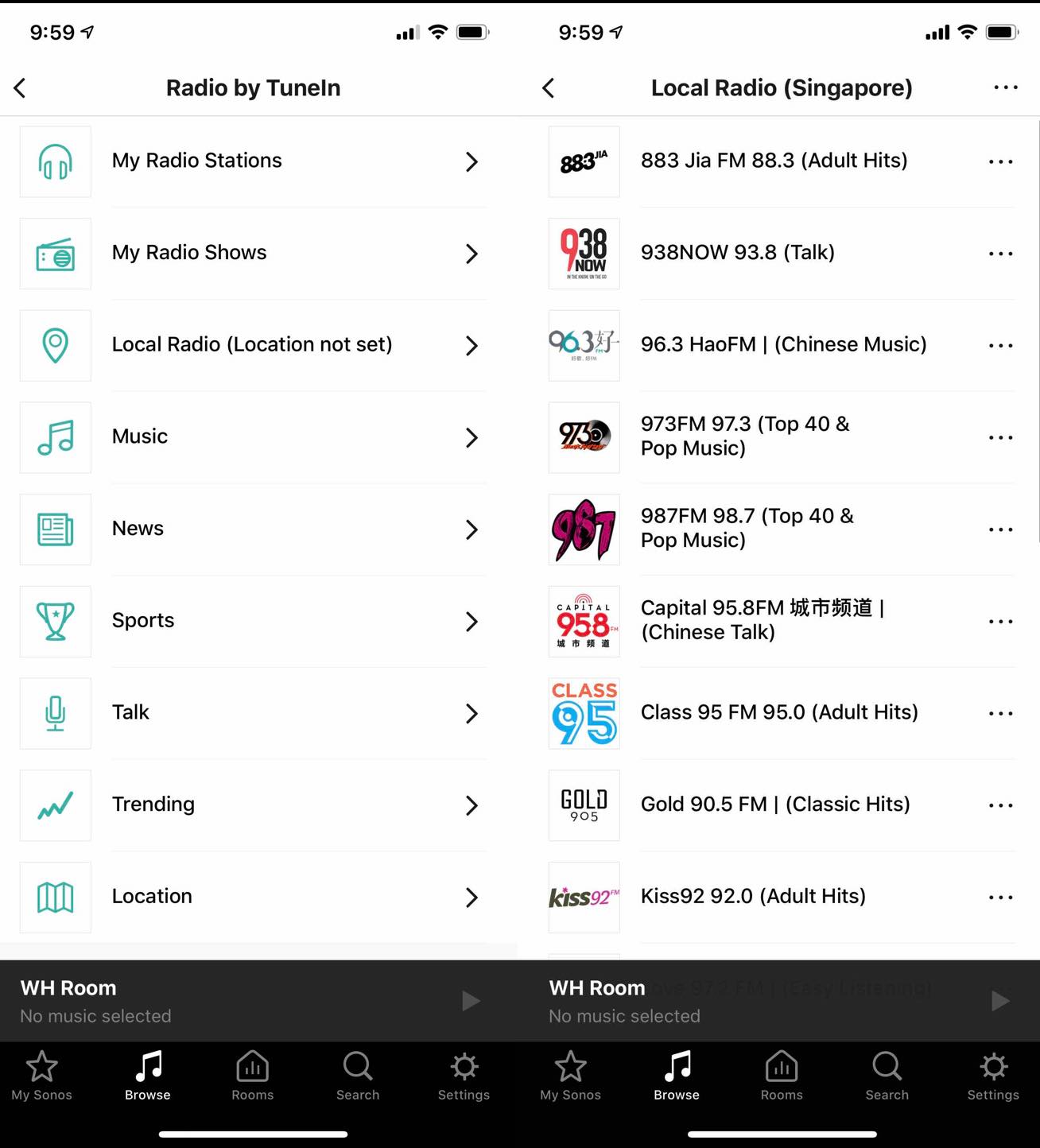Viewport: 1040px width, 1148px height.
Task: Open the Trending category
Action: click(253, 805)
